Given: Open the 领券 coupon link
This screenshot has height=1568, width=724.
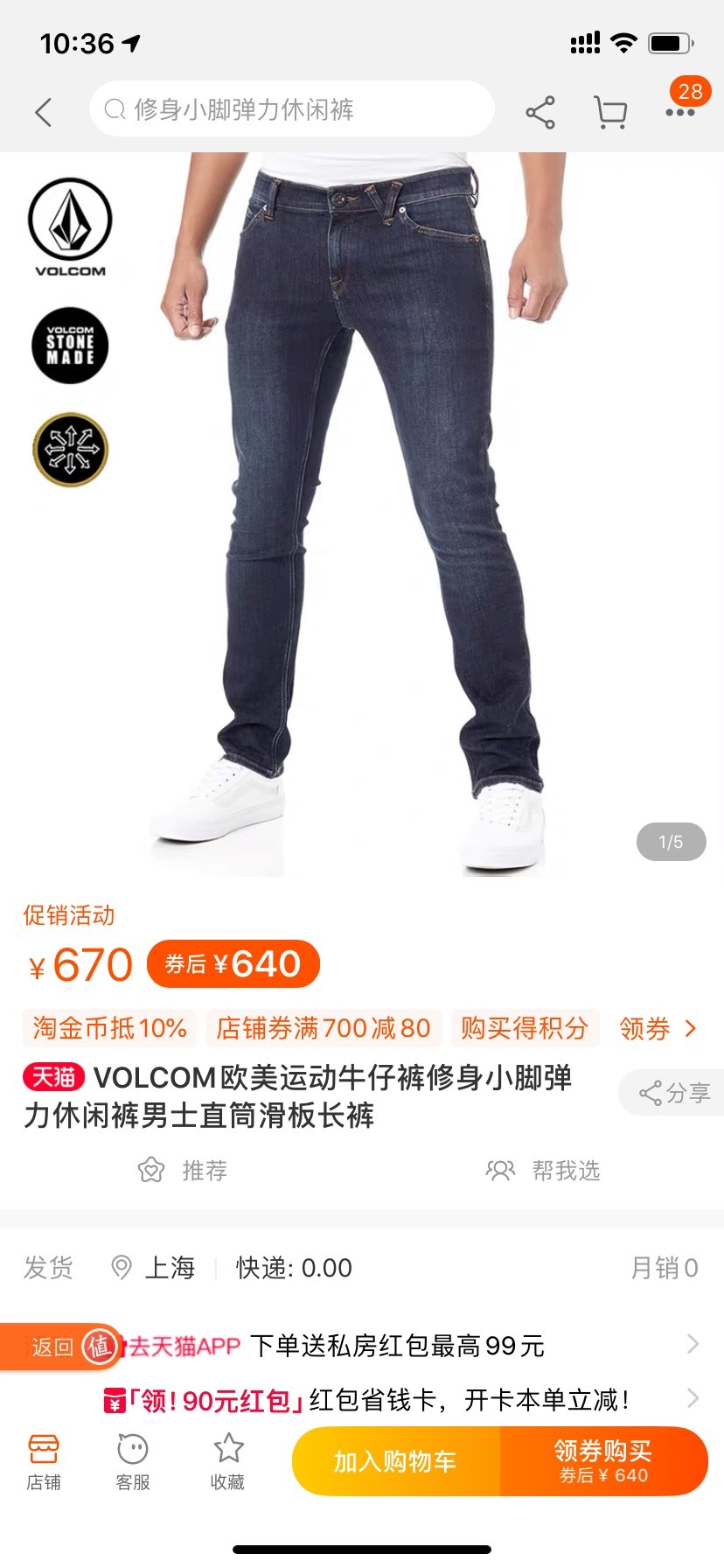Looking at the screenshot, I should [x=658, y=1028].
